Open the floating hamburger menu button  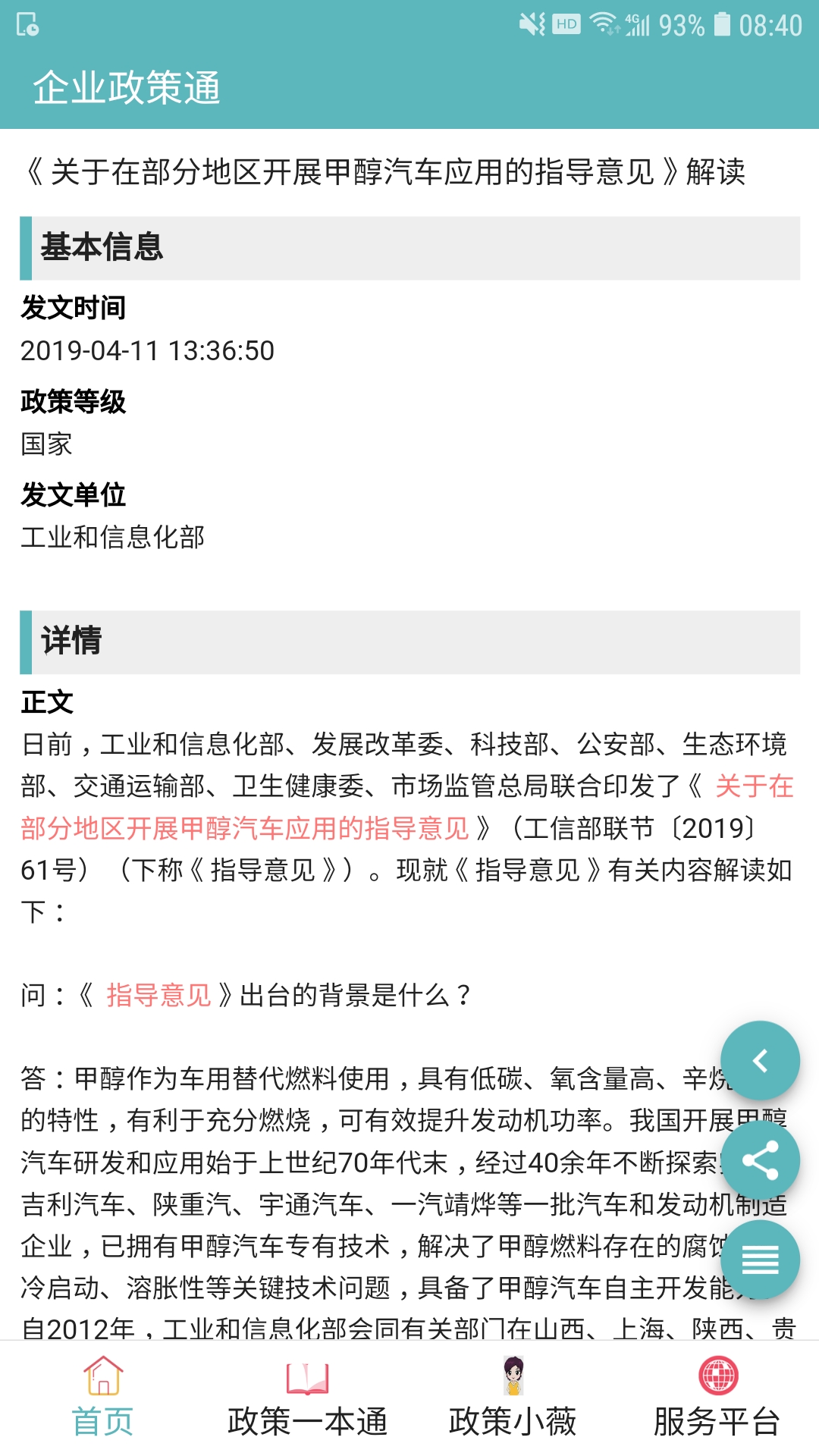click(761, 1259)
